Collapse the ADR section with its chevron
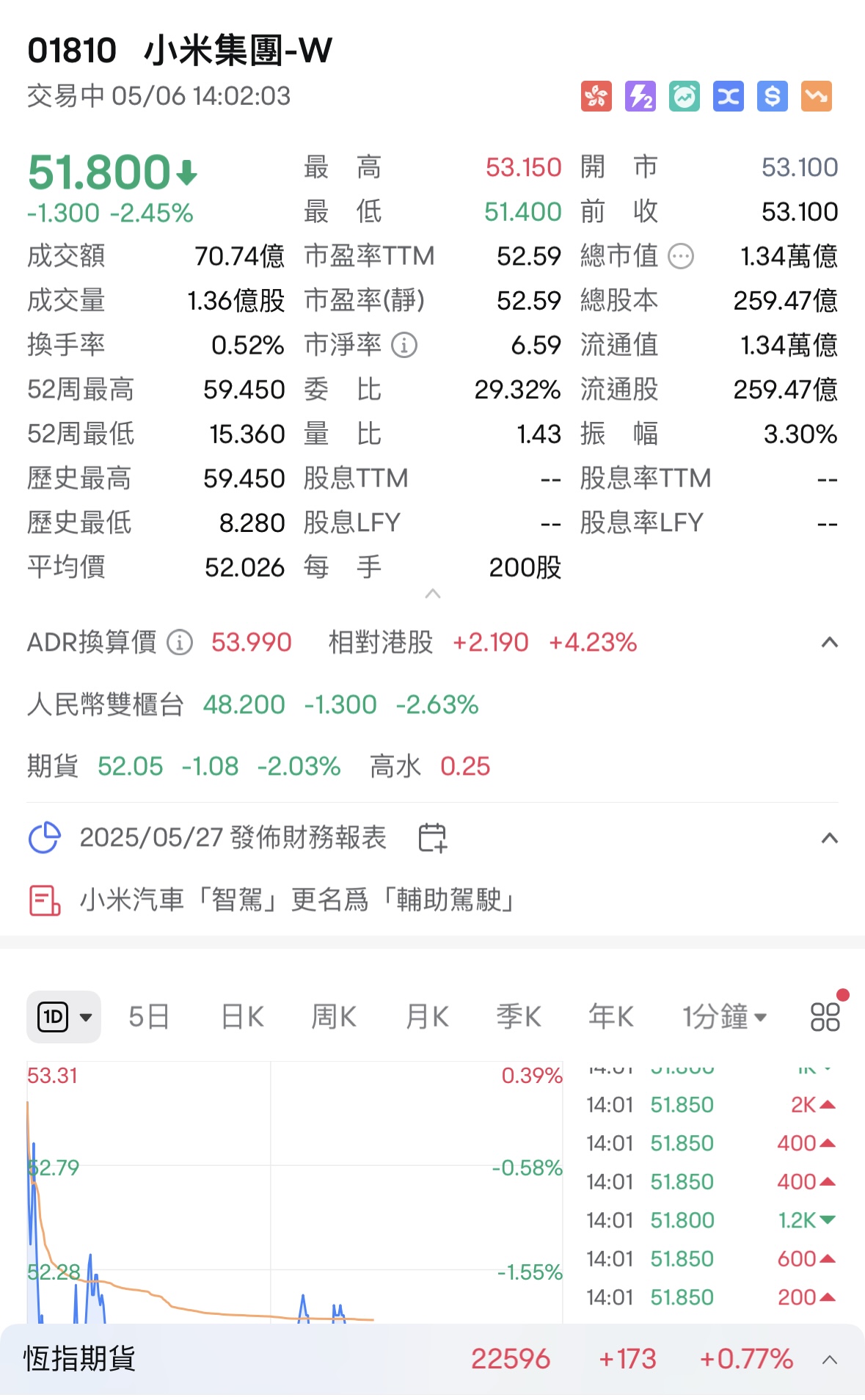865x1400 pixels. click(x=829, y=642)
